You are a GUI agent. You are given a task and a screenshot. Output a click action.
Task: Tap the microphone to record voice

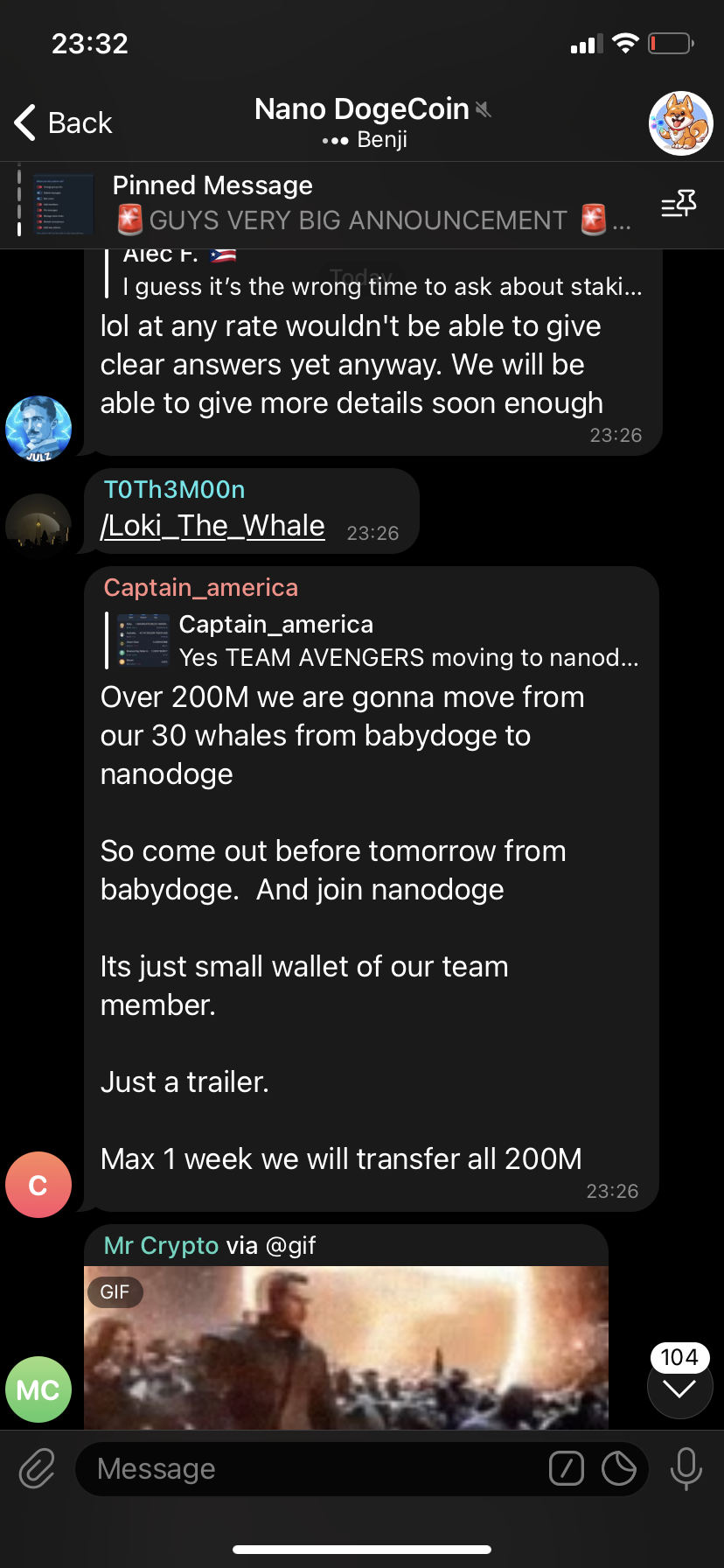tap(686, 1468)
